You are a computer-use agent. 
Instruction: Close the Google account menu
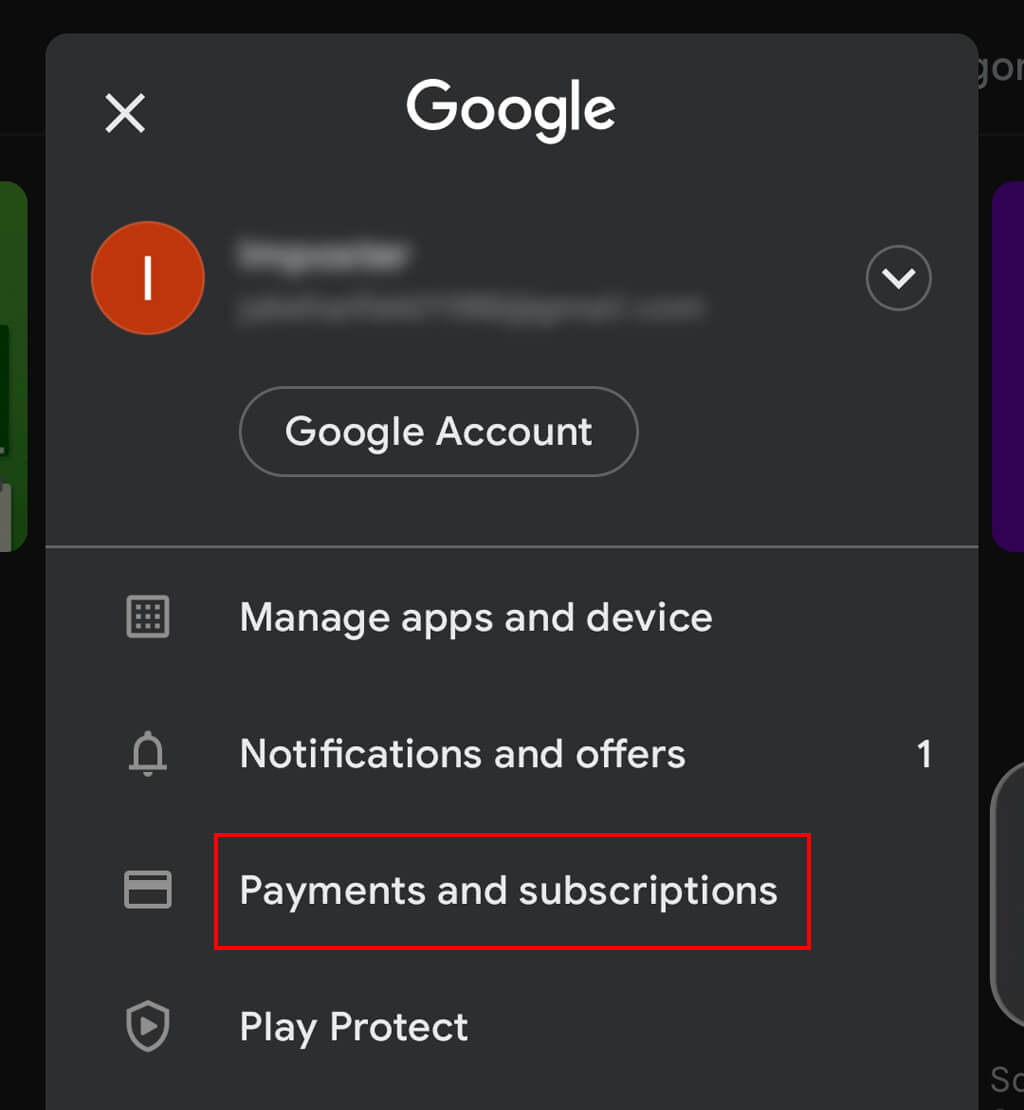(125, 113)
